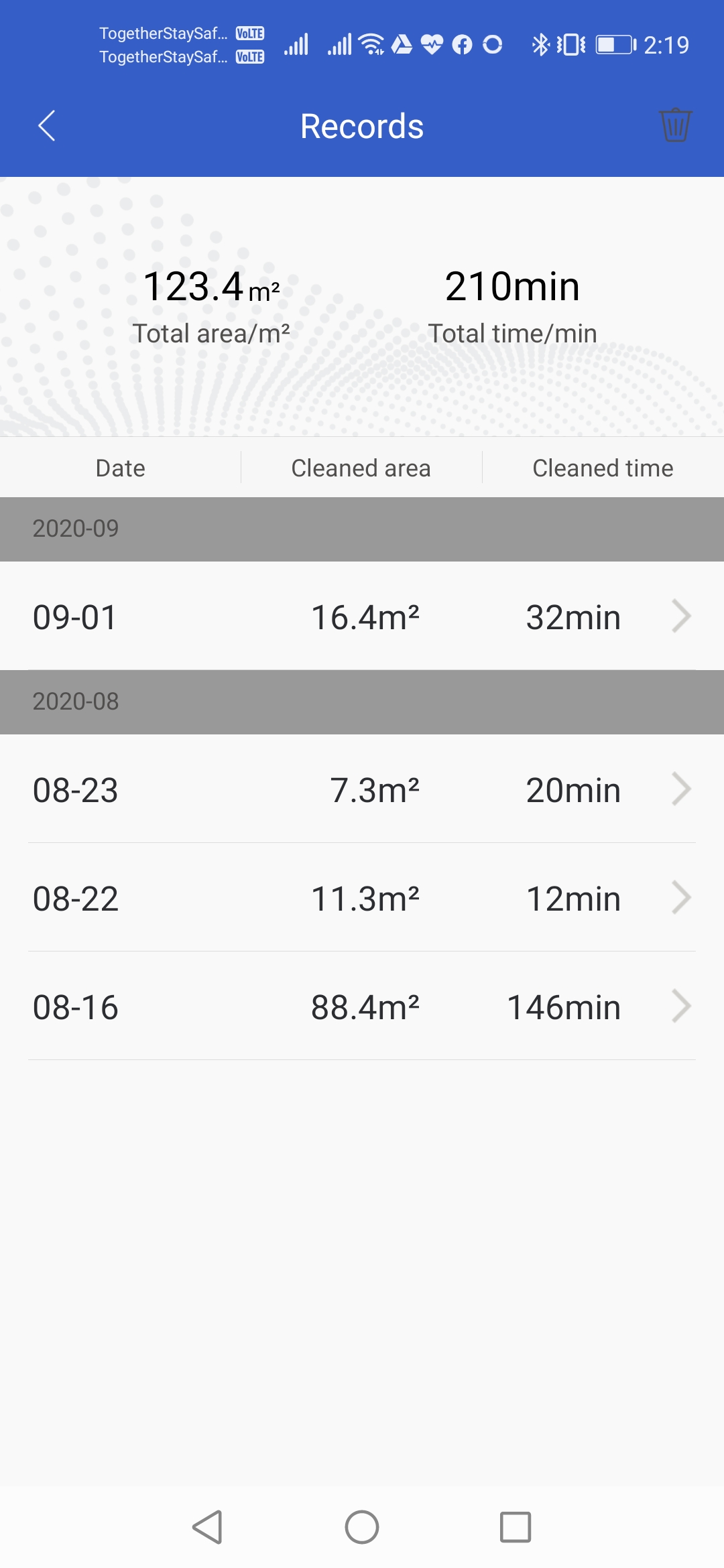Open the 09-01 cleaning record
The width and height of the screenshot is (724, 1568).
click(362, 616)
